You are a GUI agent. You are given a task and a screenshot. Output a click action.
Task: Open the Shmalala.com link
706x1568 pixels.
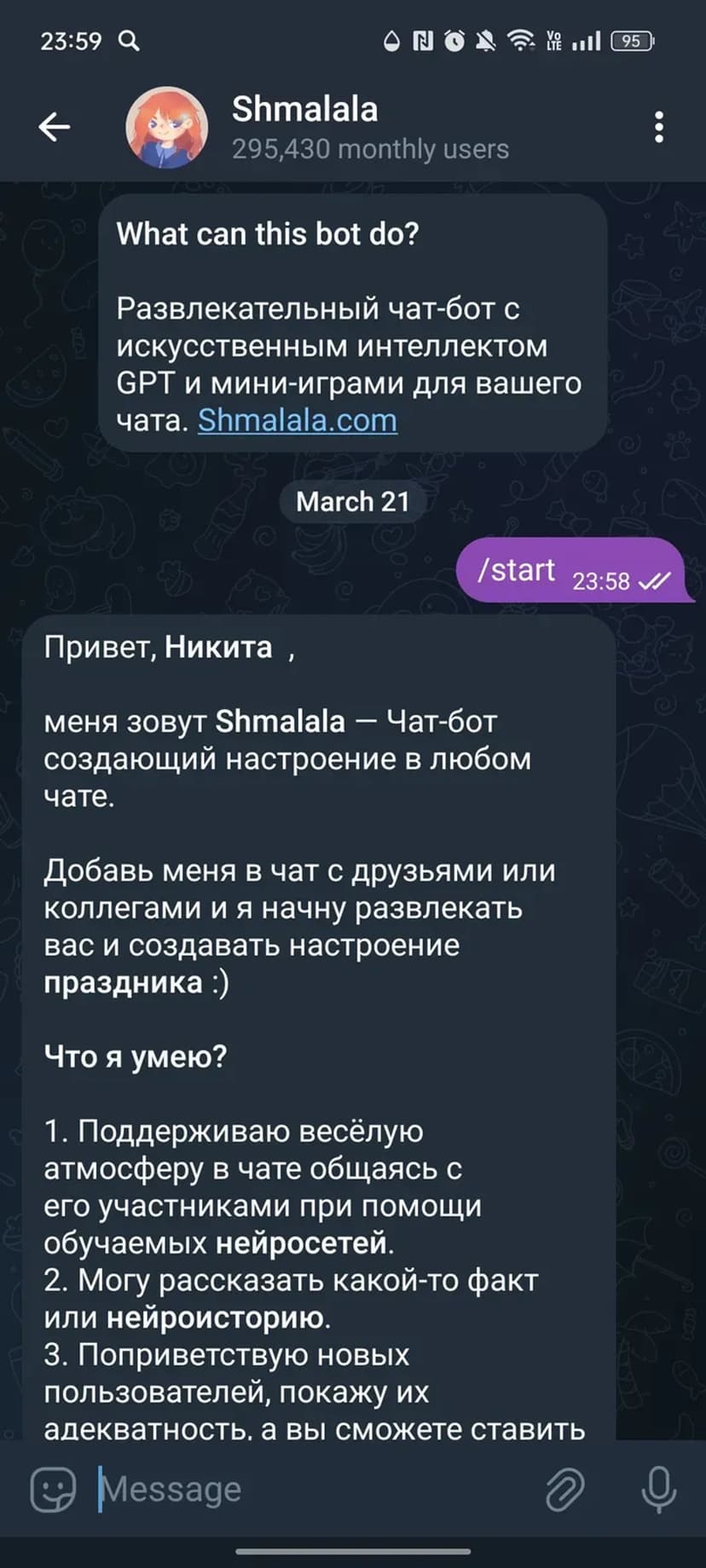coord(298,420)
